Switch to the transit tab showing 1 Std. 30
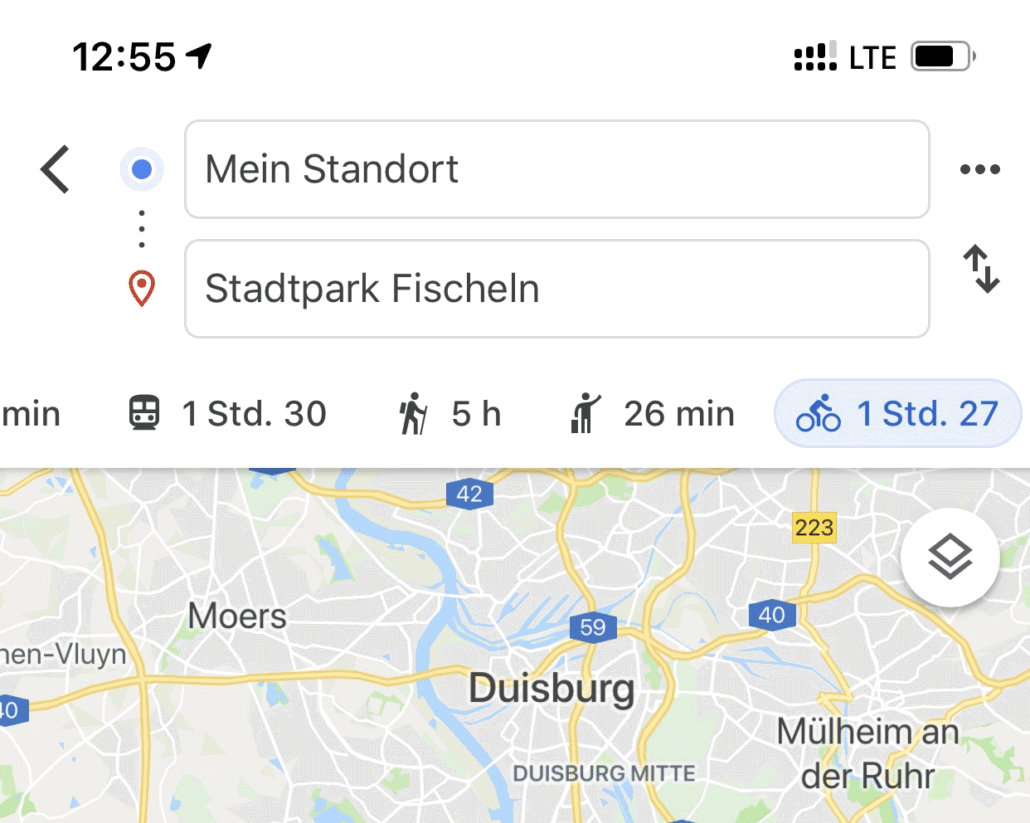This screenshot has width=1030, height=823. click(x=228, y=413)
